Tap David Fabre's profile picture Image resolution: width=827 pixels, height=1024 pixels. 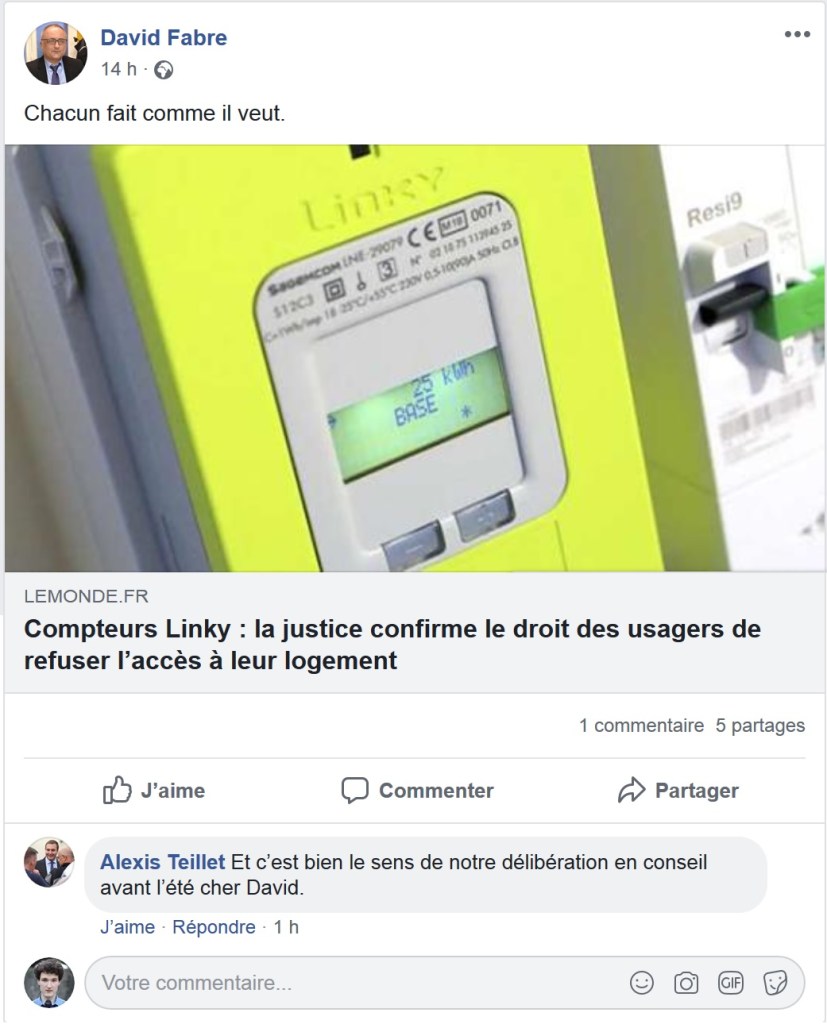[x=55, y=52]
